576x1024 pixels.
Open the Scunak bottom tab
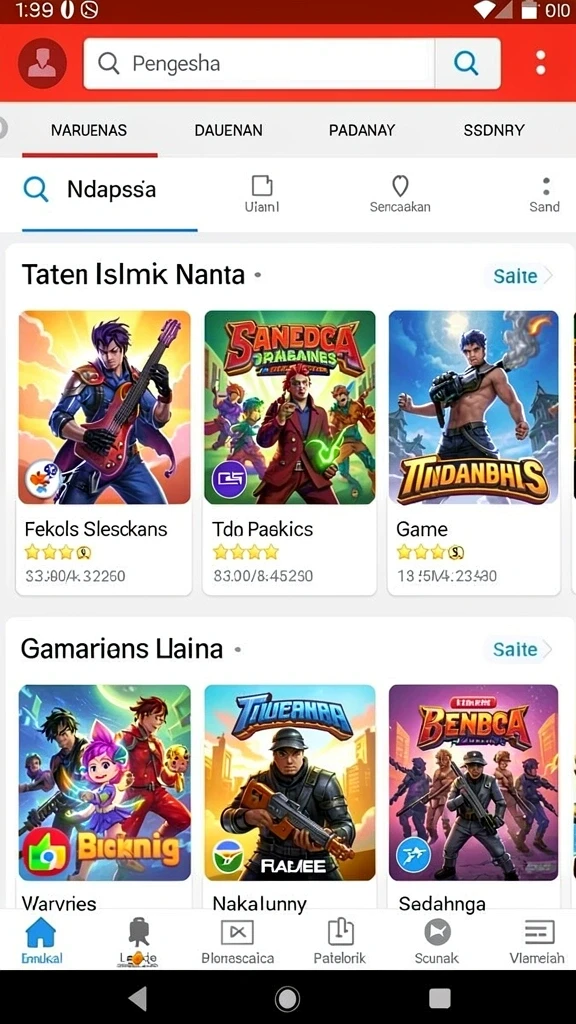tap(437, 940)
